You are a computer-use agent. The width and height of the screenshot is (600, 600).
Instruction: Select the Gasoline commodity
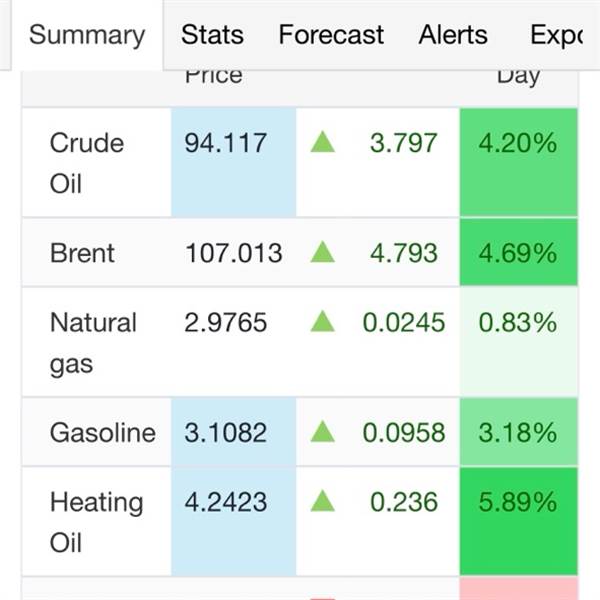pyautogui.click(x=102, y=433)
